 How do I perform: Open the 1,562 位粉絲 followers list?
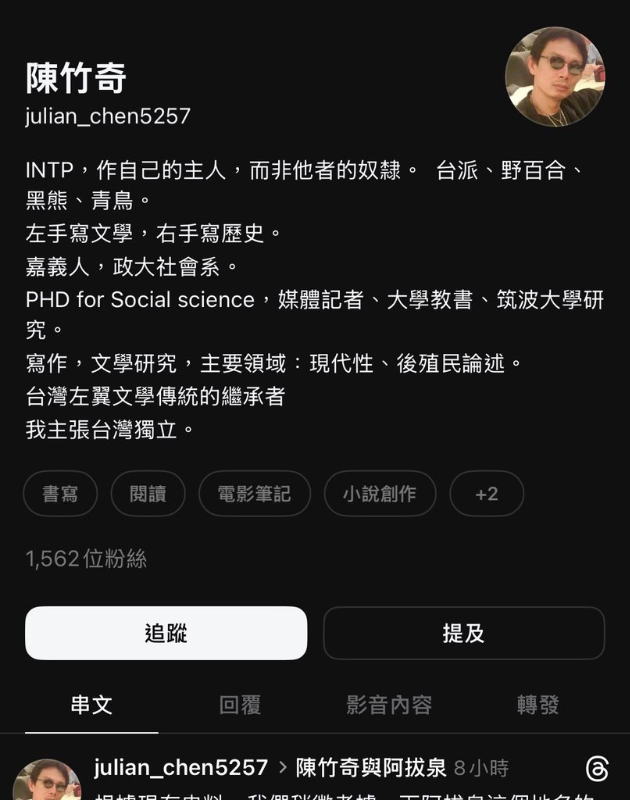click(x=86, y=559)
